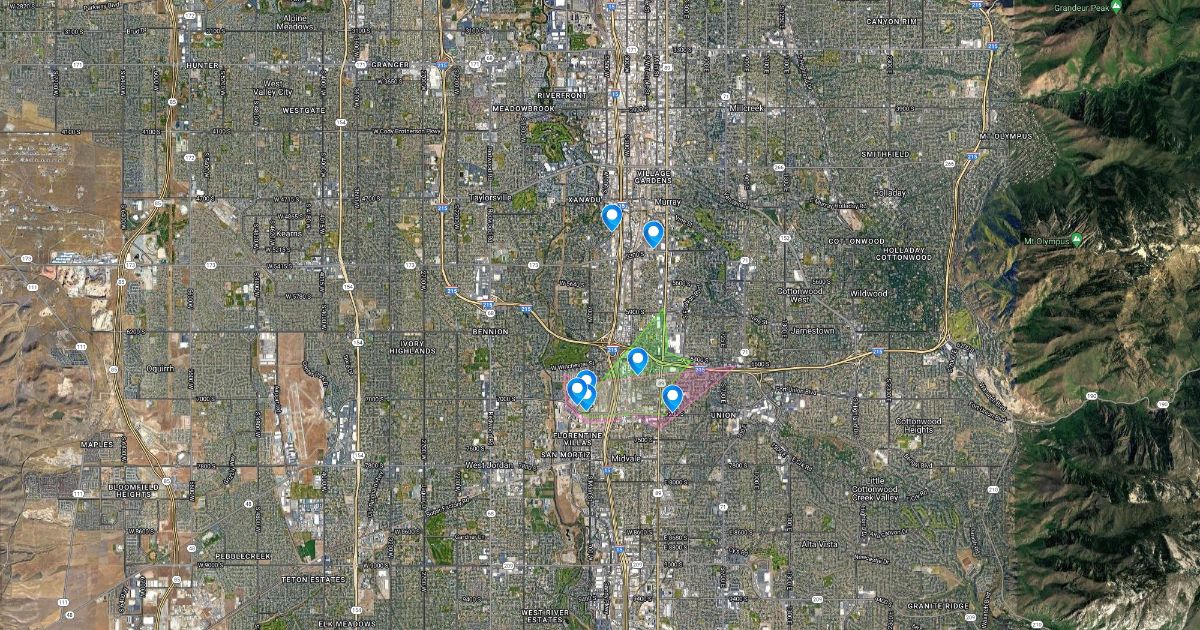This screenshot has height=630, width=1200.
Task: Select the pin inside the pink area
Action: (x=673, y=398)
